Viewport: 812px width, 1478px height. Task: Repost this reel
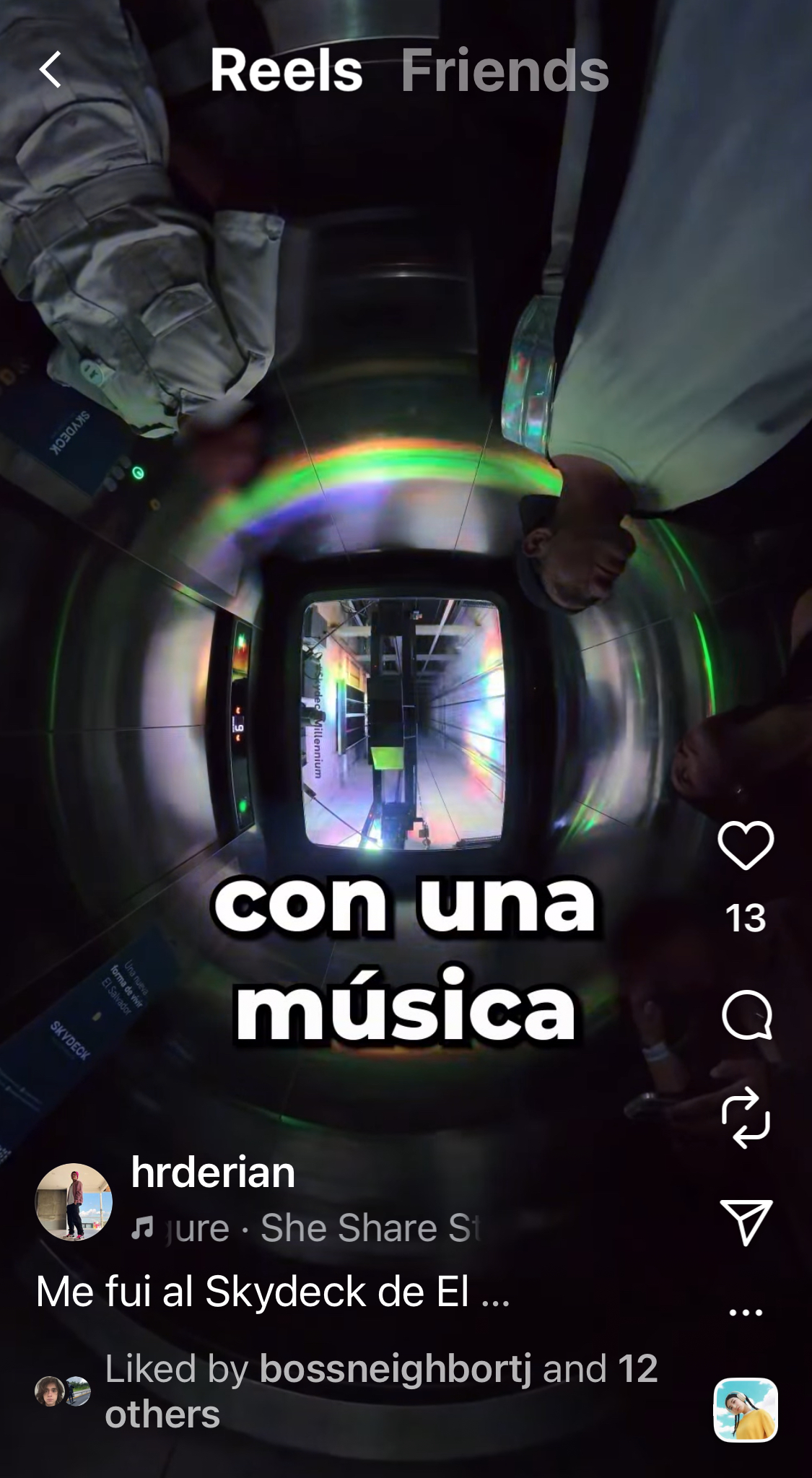coord(746,1118)
